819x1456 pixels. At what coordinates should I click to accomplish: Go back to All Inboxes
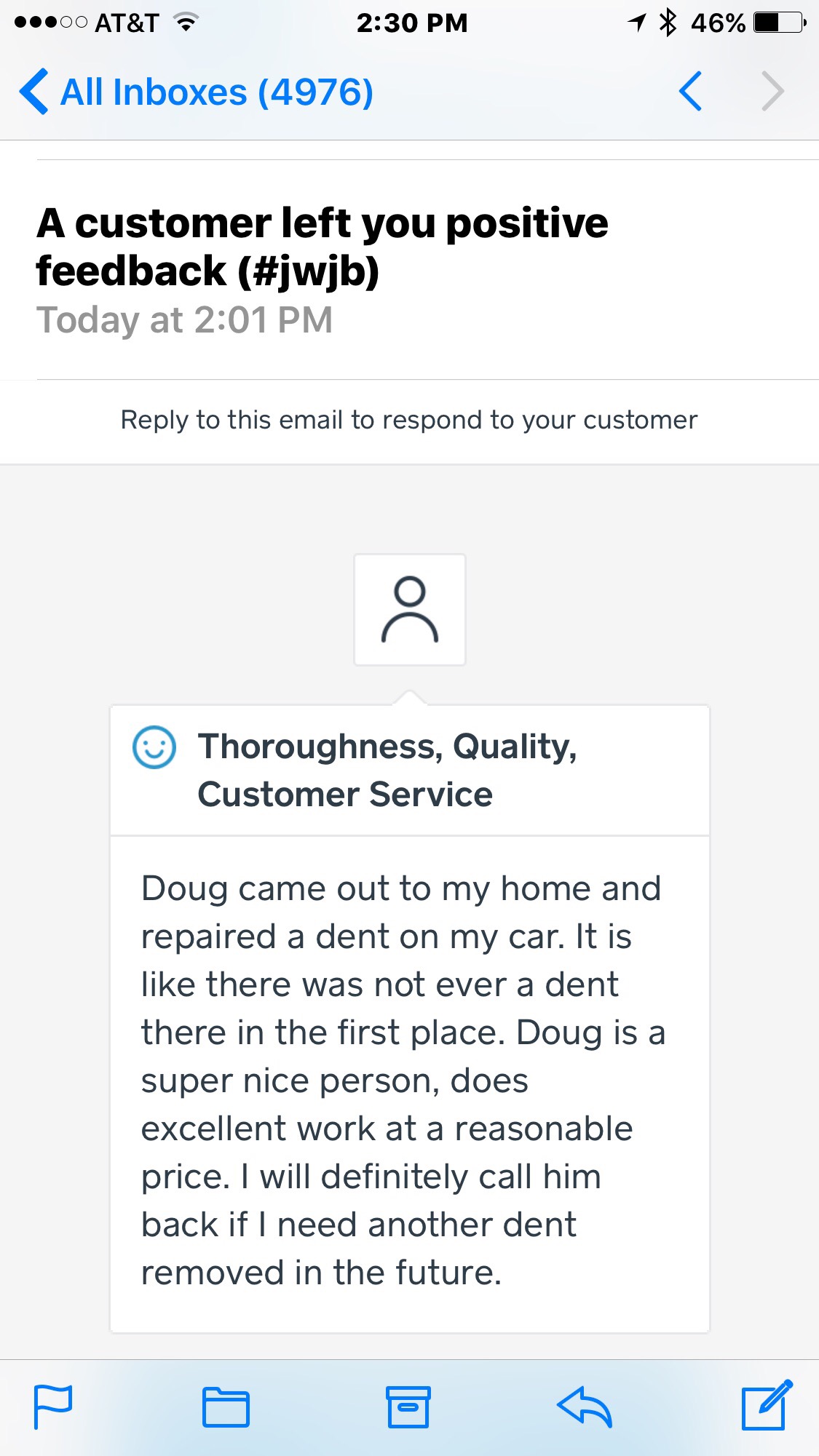(197, 92)
